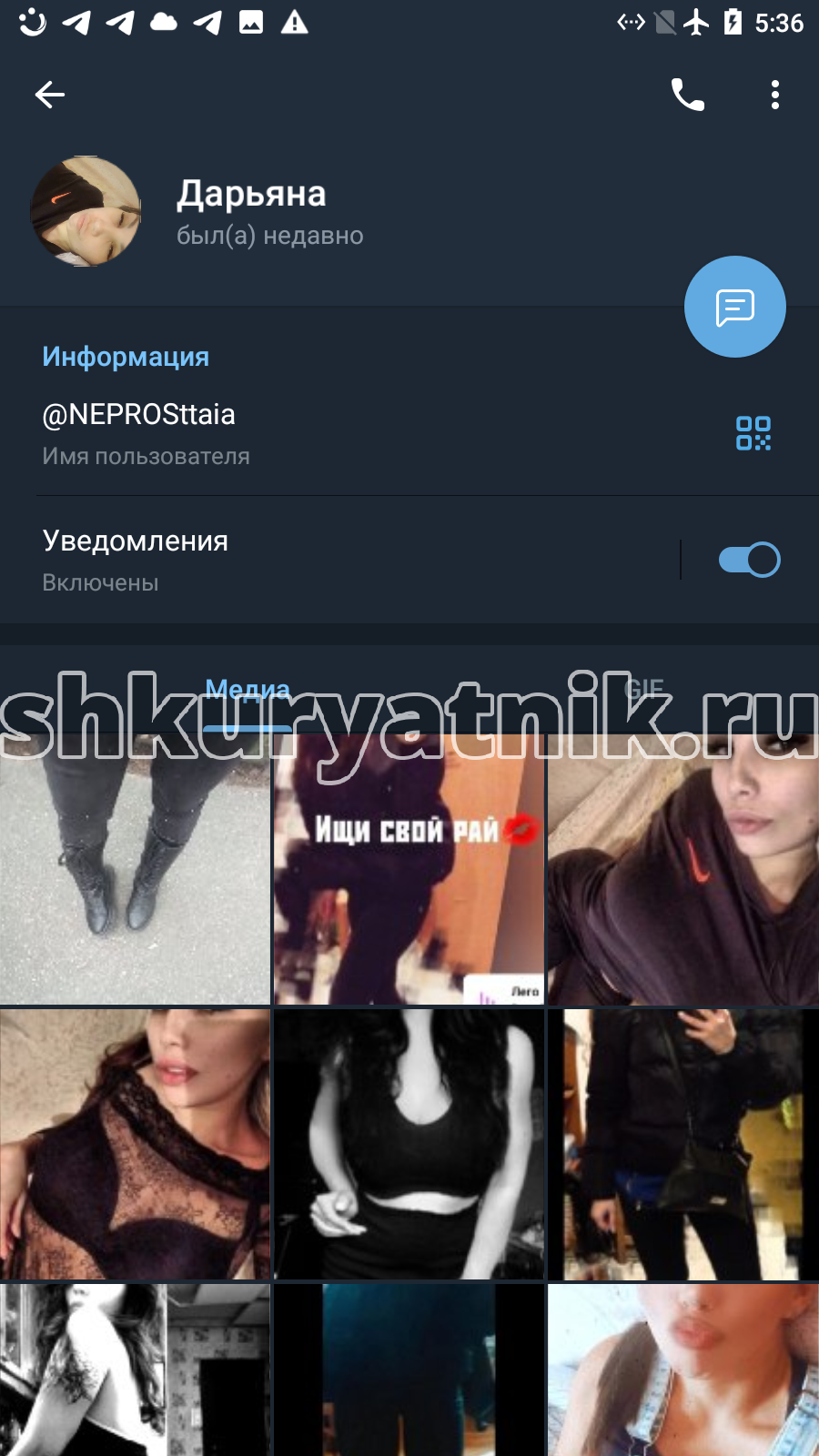
Task: Open the Уведомления settings row
Action: (x=337, y=560)
